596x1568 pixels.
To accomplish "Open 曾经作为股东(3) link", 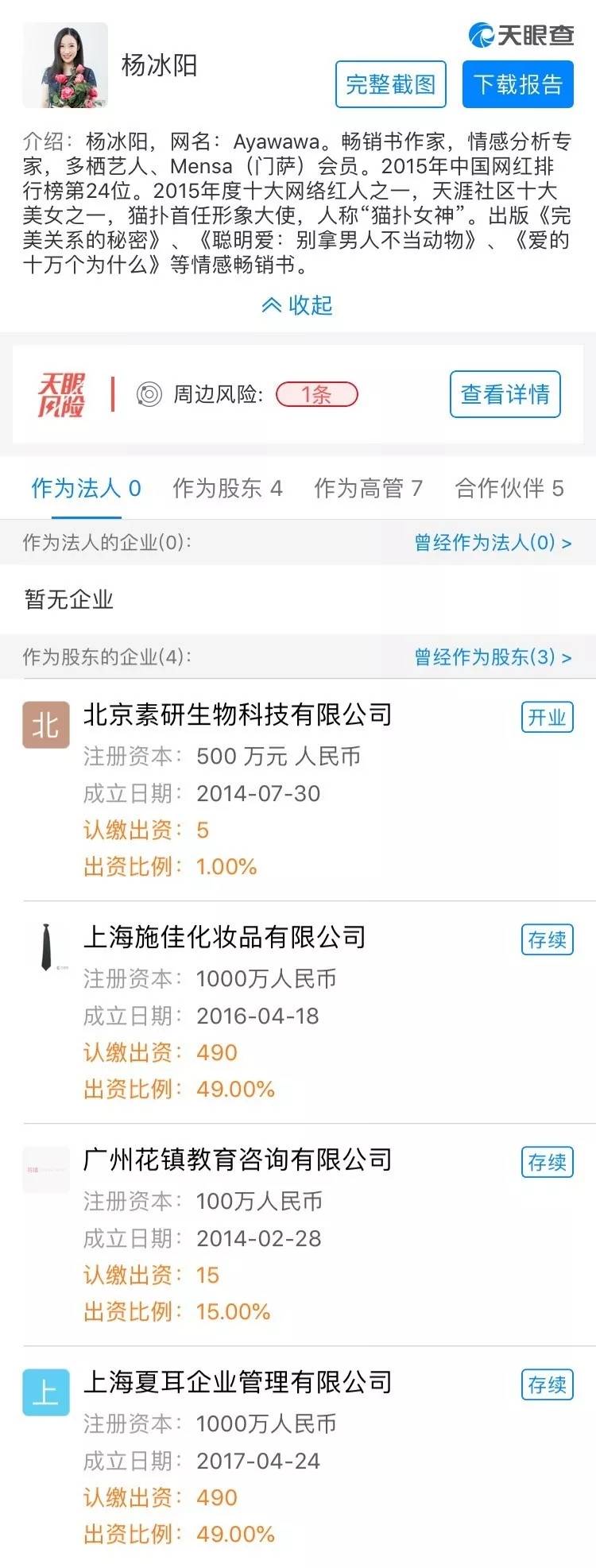I will [x=493, y=656].
